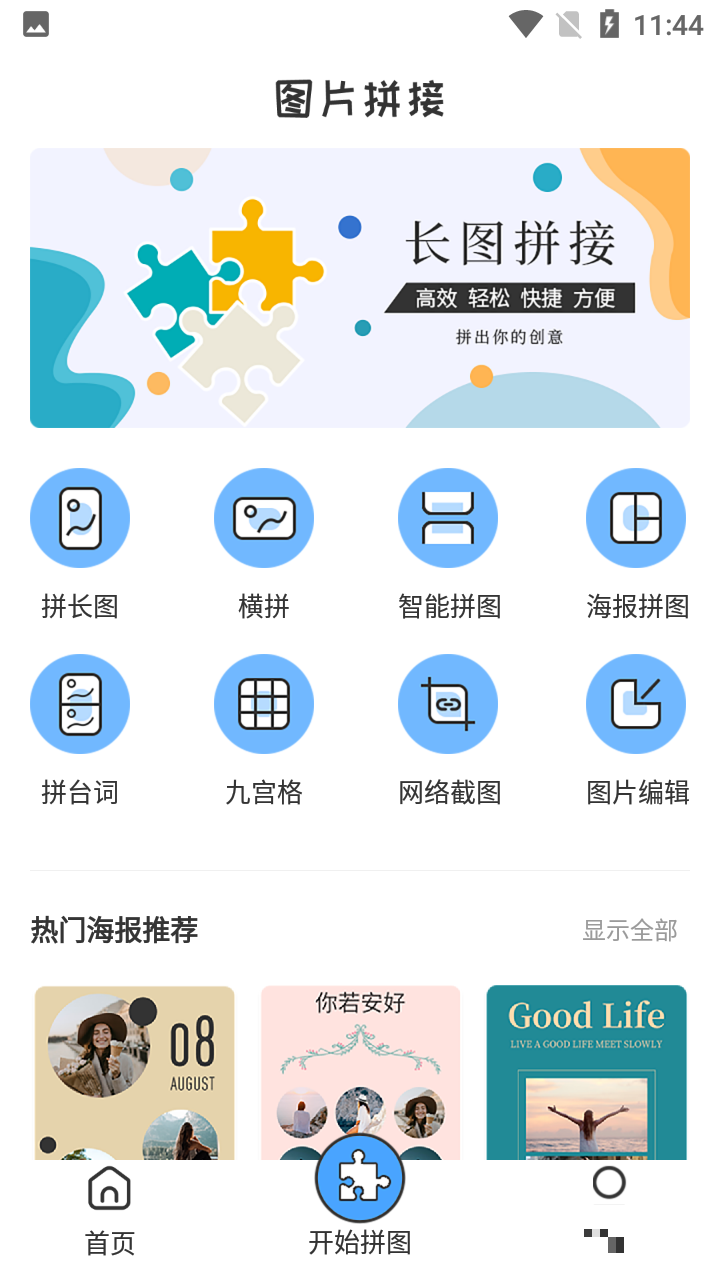The height and width of the screenshot is (1280, 720).
Task: Open 九宫格 nine-grid tool
Action: coord(264,704)
